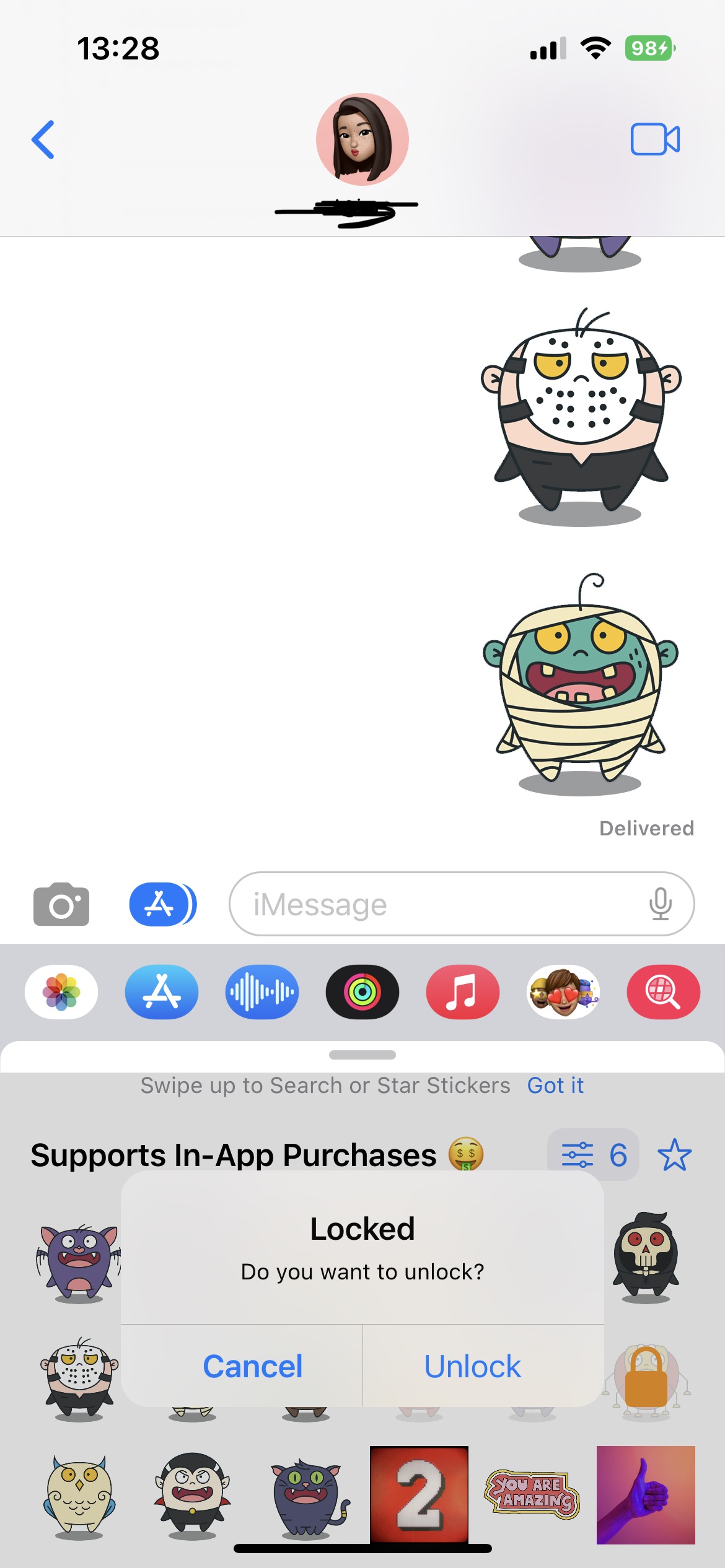Focus the iMessage text field
The image size is (725, 1568).
pos(434,904)
